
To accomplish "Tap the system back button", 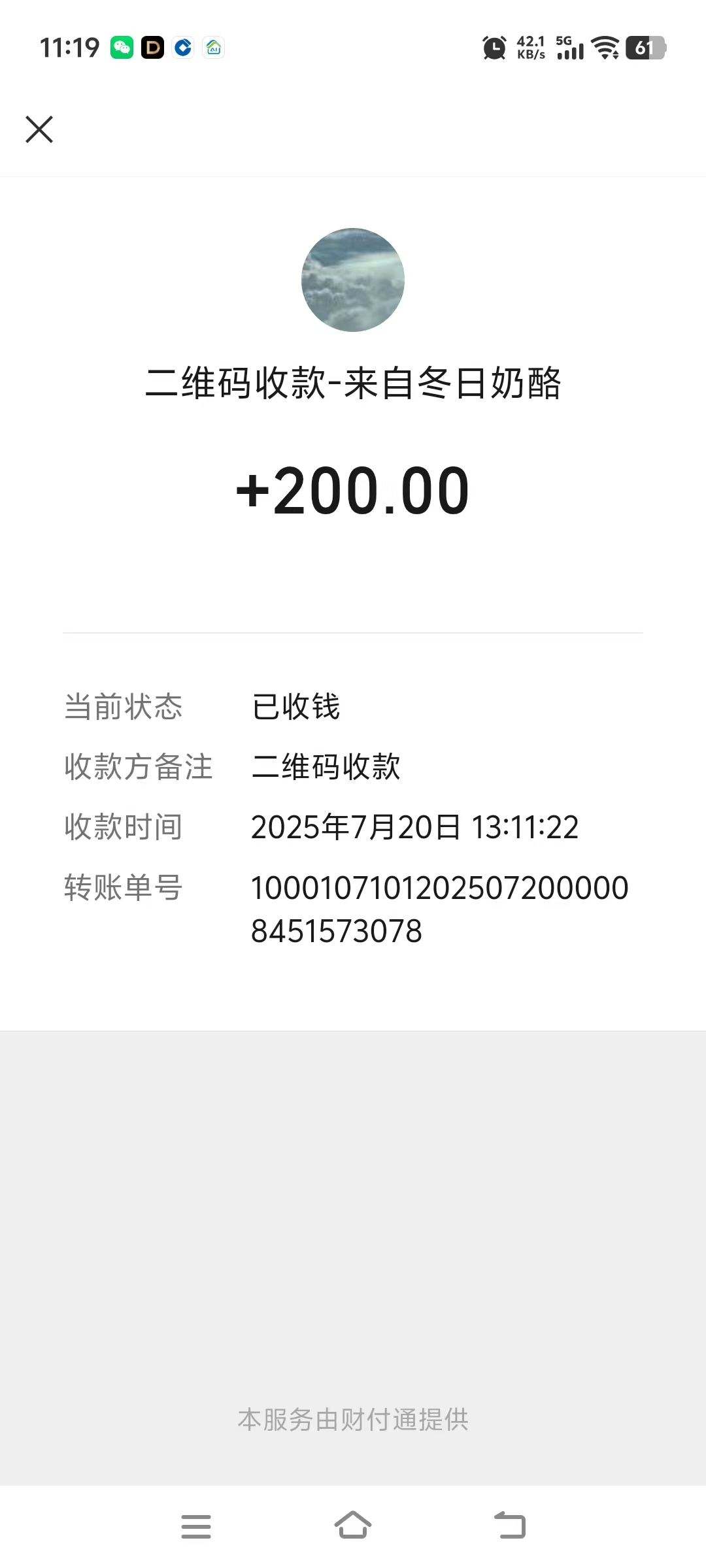I will pos(510,1525).
